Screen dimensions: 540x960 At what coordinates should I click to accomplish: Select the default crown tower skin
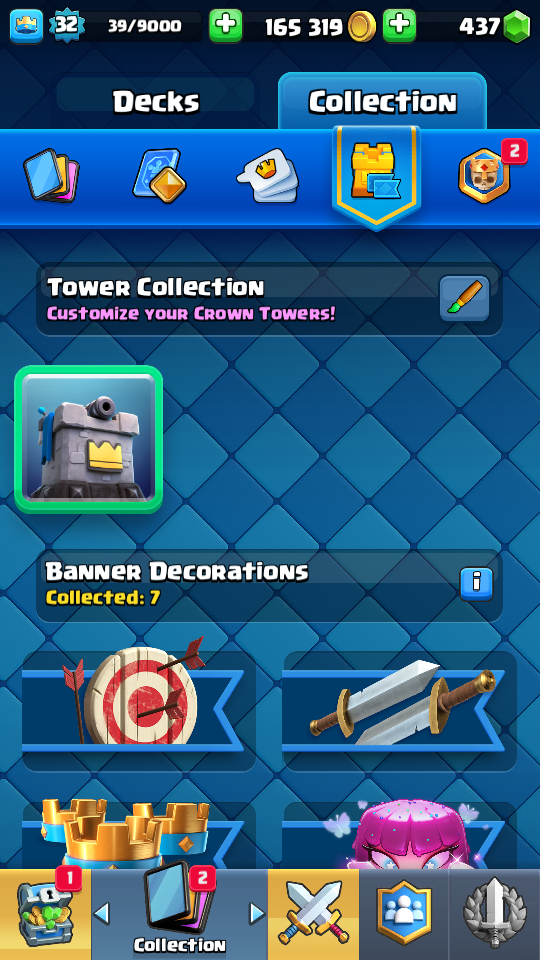point(88,439)
